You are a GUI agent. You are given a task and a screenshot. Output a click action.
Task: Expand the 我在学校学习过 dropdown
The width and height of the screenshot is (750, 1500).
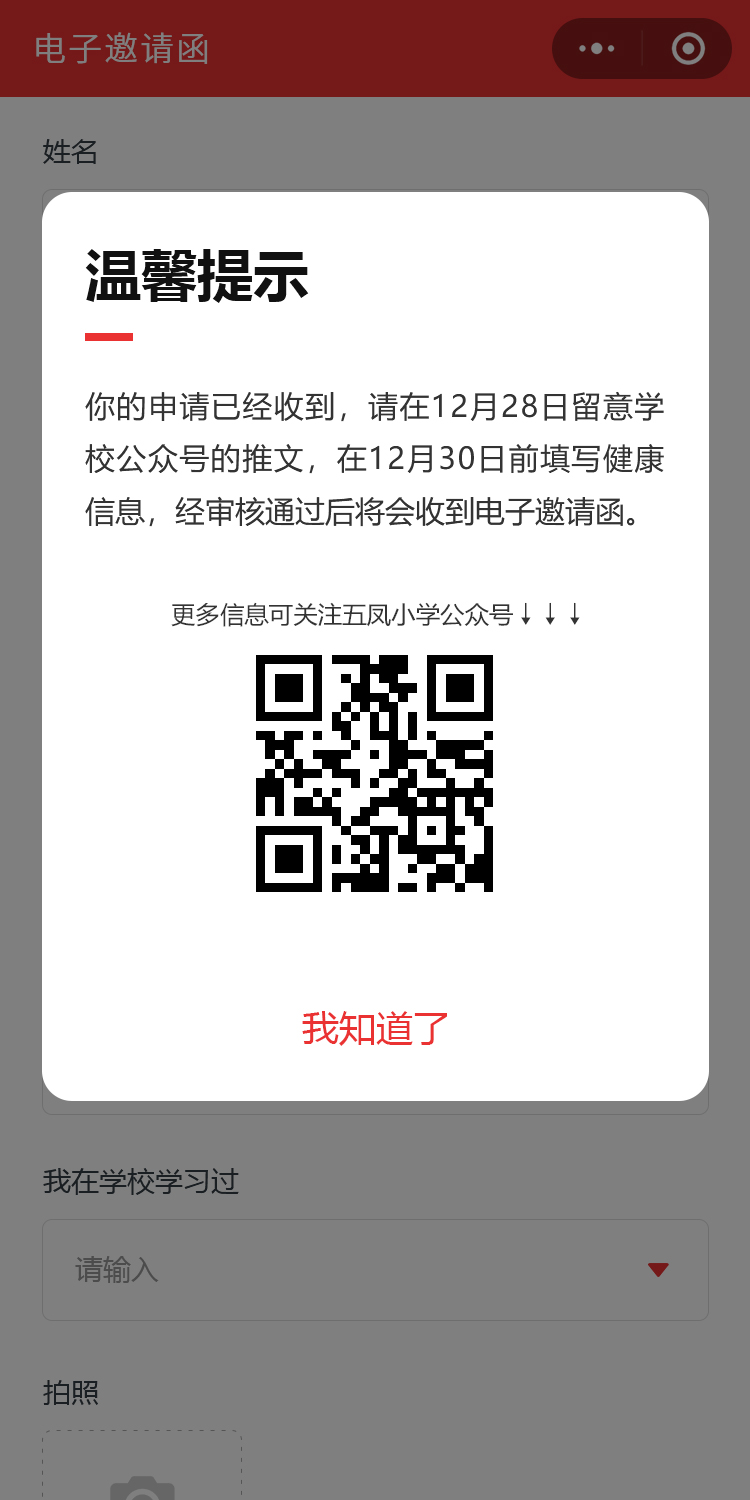click(375, 1269)
